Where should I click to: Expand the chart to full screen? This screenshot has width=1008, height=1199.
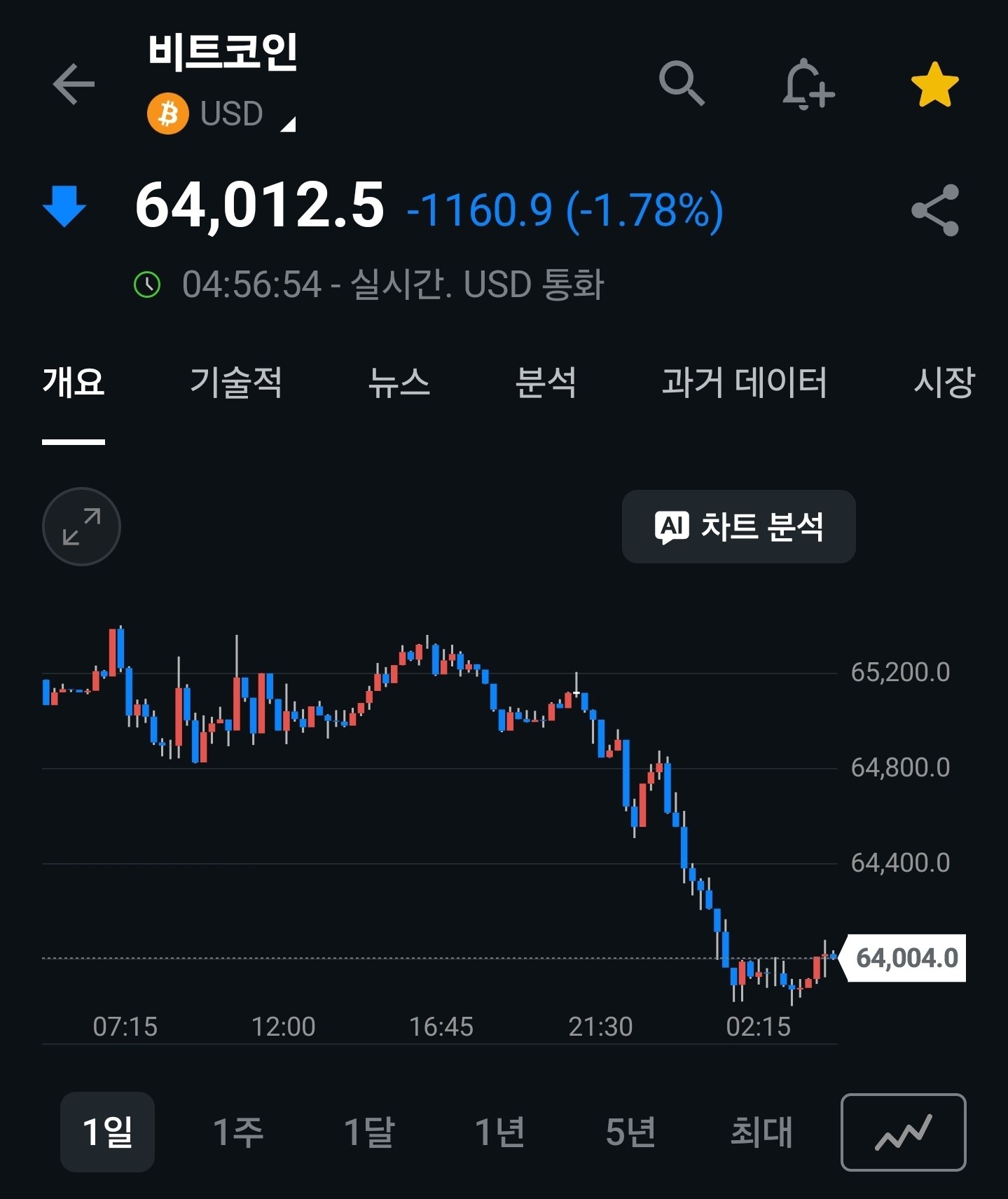[81, 526]
